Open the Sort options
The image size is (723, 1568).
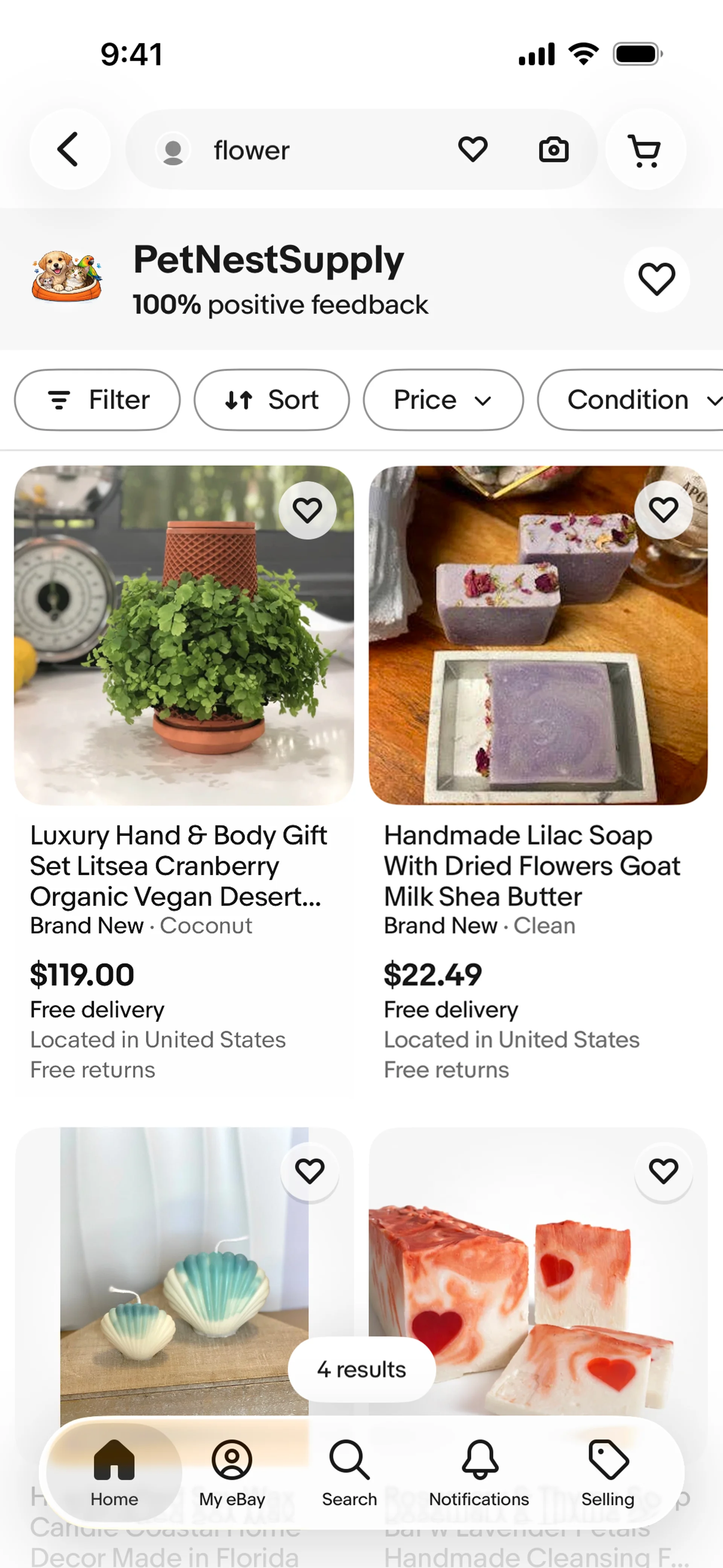click(272, 400)
